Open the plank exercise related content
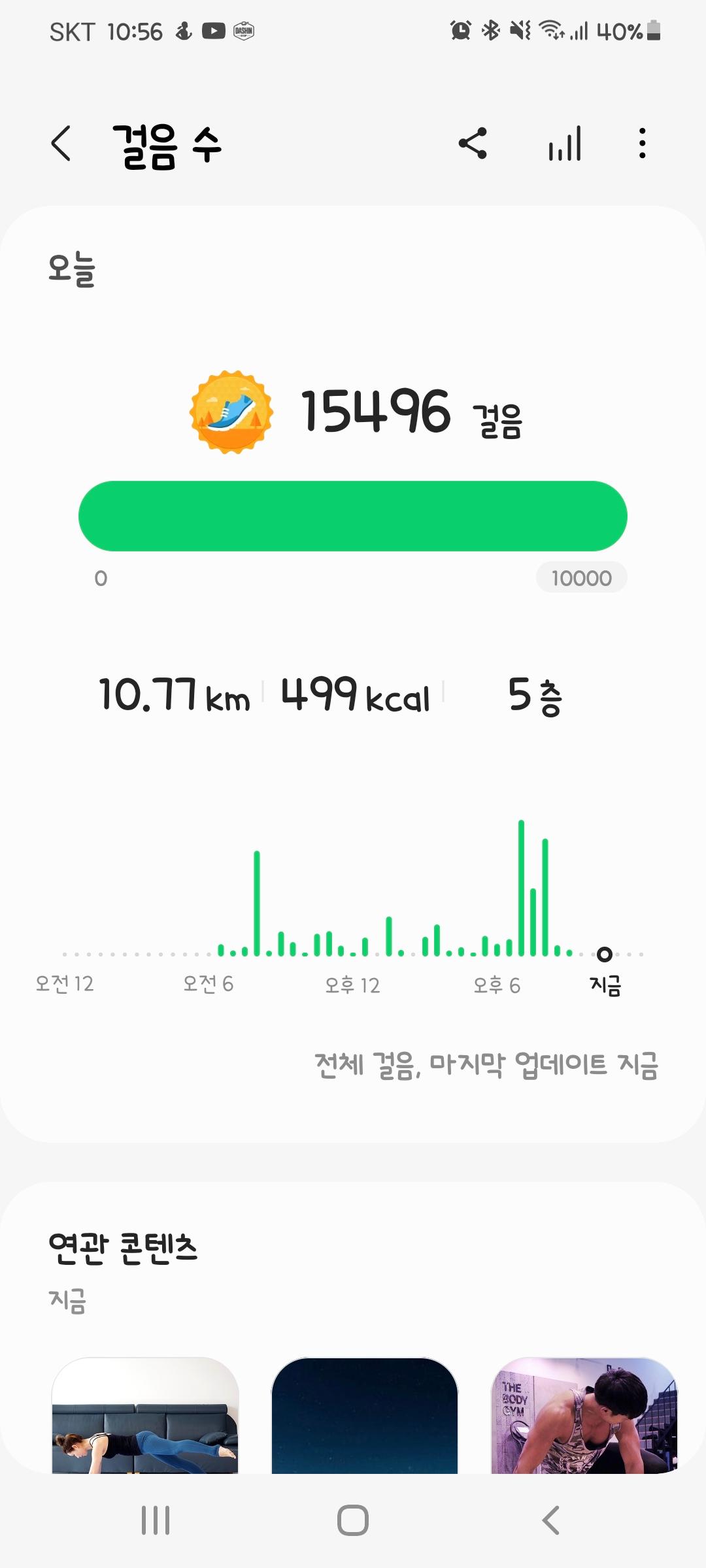Screen dimensions: 706x1568 [x=145, y=1416]
